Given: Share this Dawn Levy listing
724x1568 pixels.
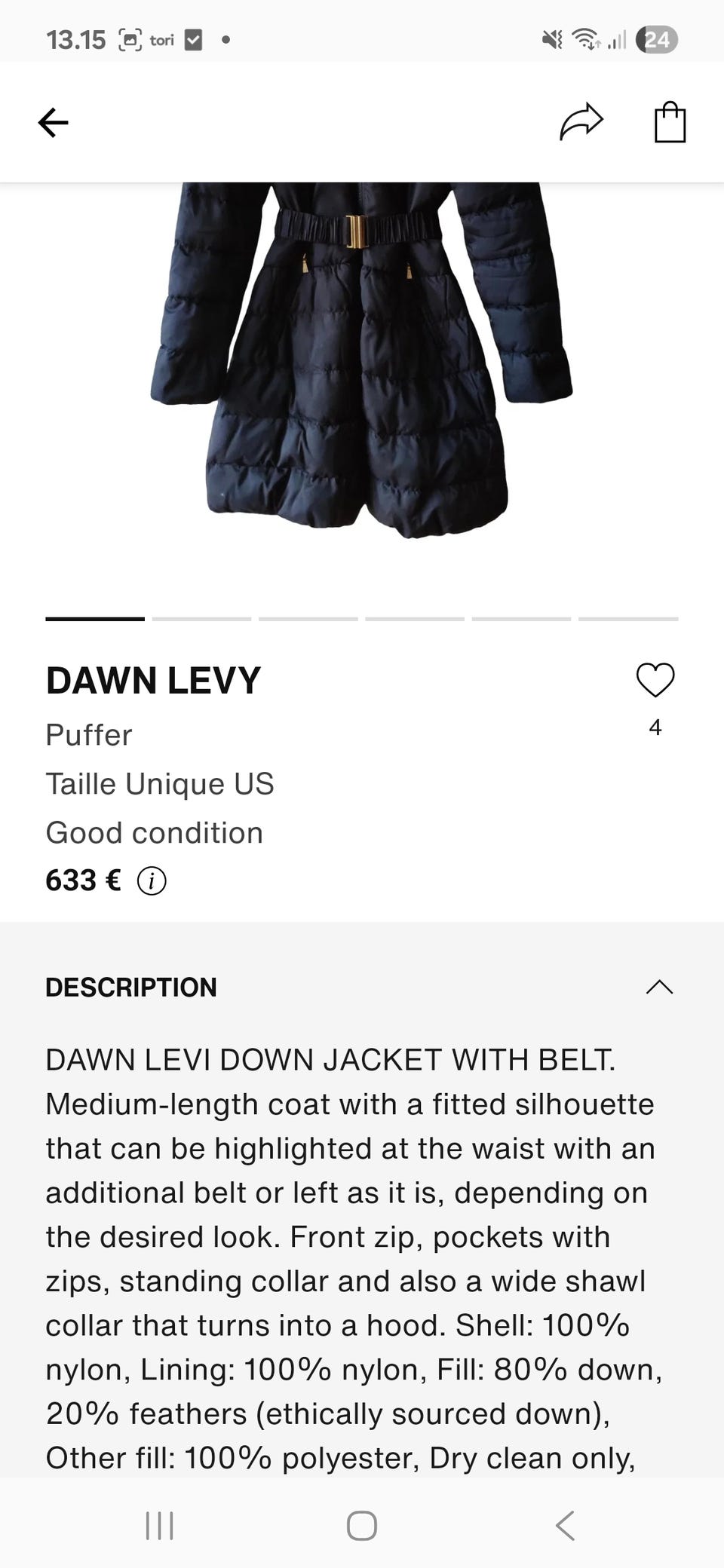Looking at the screenshot, I should [x=581, y=122].
